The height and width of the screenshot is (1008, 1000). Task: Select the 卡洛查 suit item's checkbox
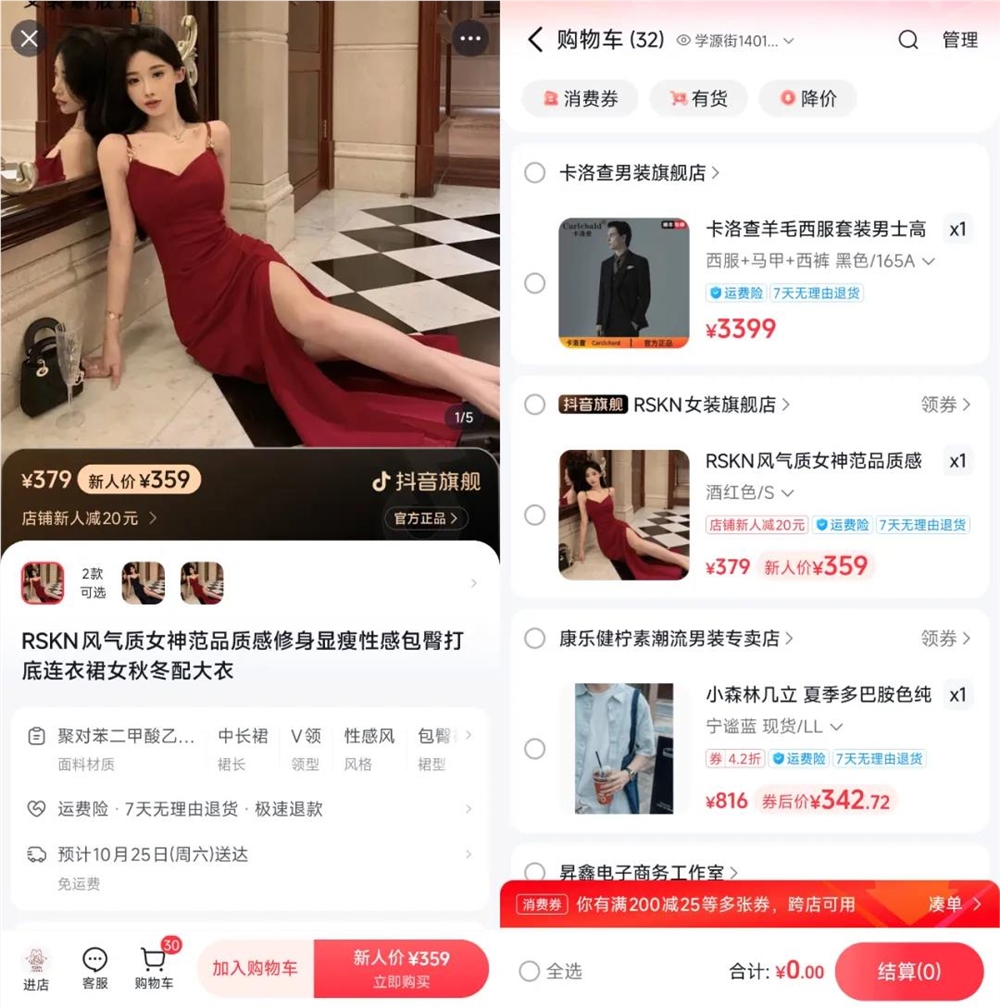pyautogui.click(x=535, y=283)
